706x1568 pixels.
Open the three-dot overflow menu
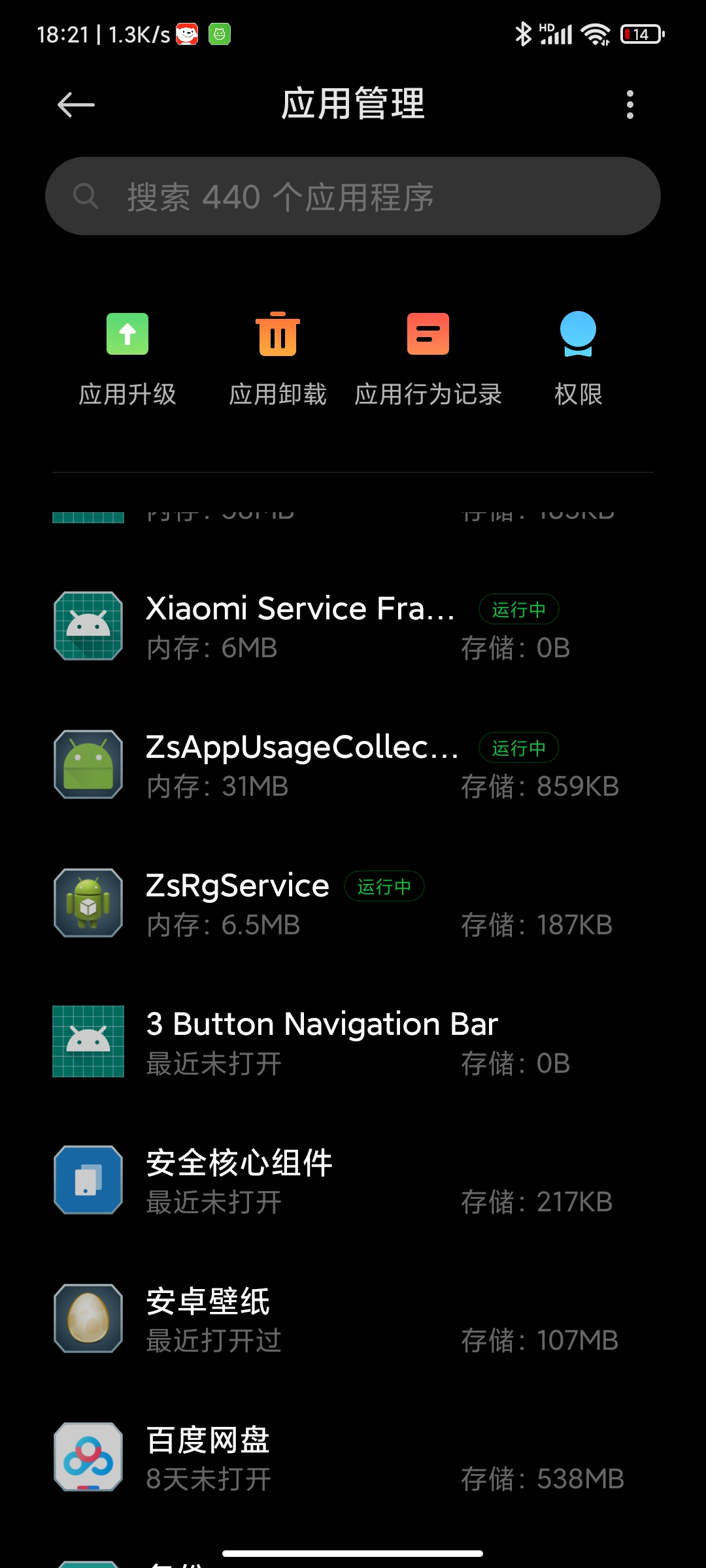click(630, 105)
